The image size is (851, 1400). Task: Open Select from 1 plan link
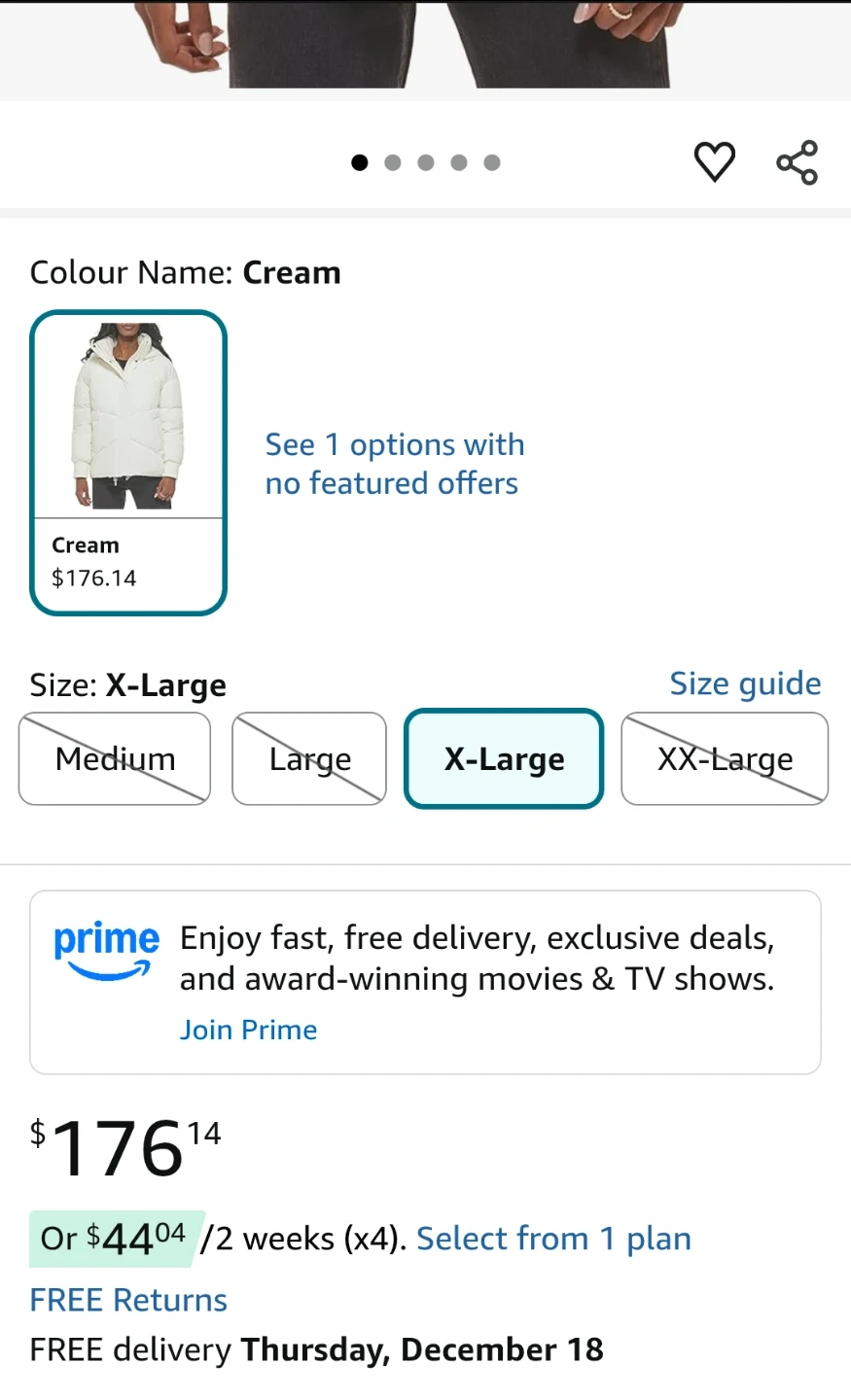(x=553, y=1239)
